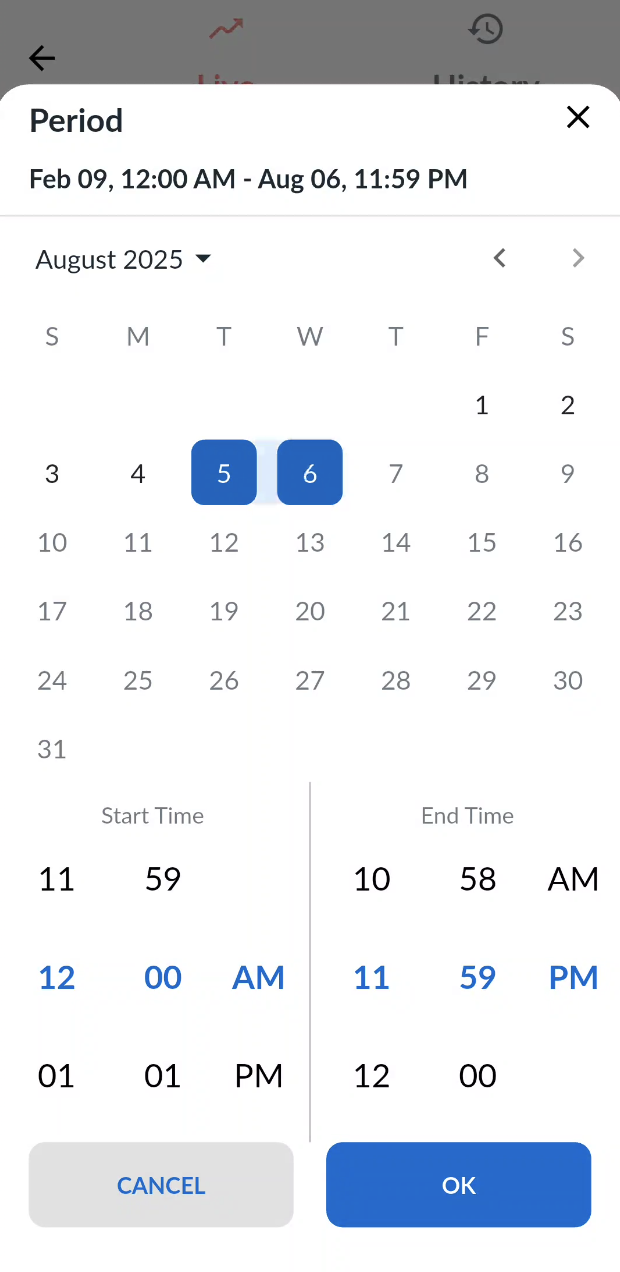Set start time hour to 01
This screenshot has width=620, height=1272.
point(56,1076)
